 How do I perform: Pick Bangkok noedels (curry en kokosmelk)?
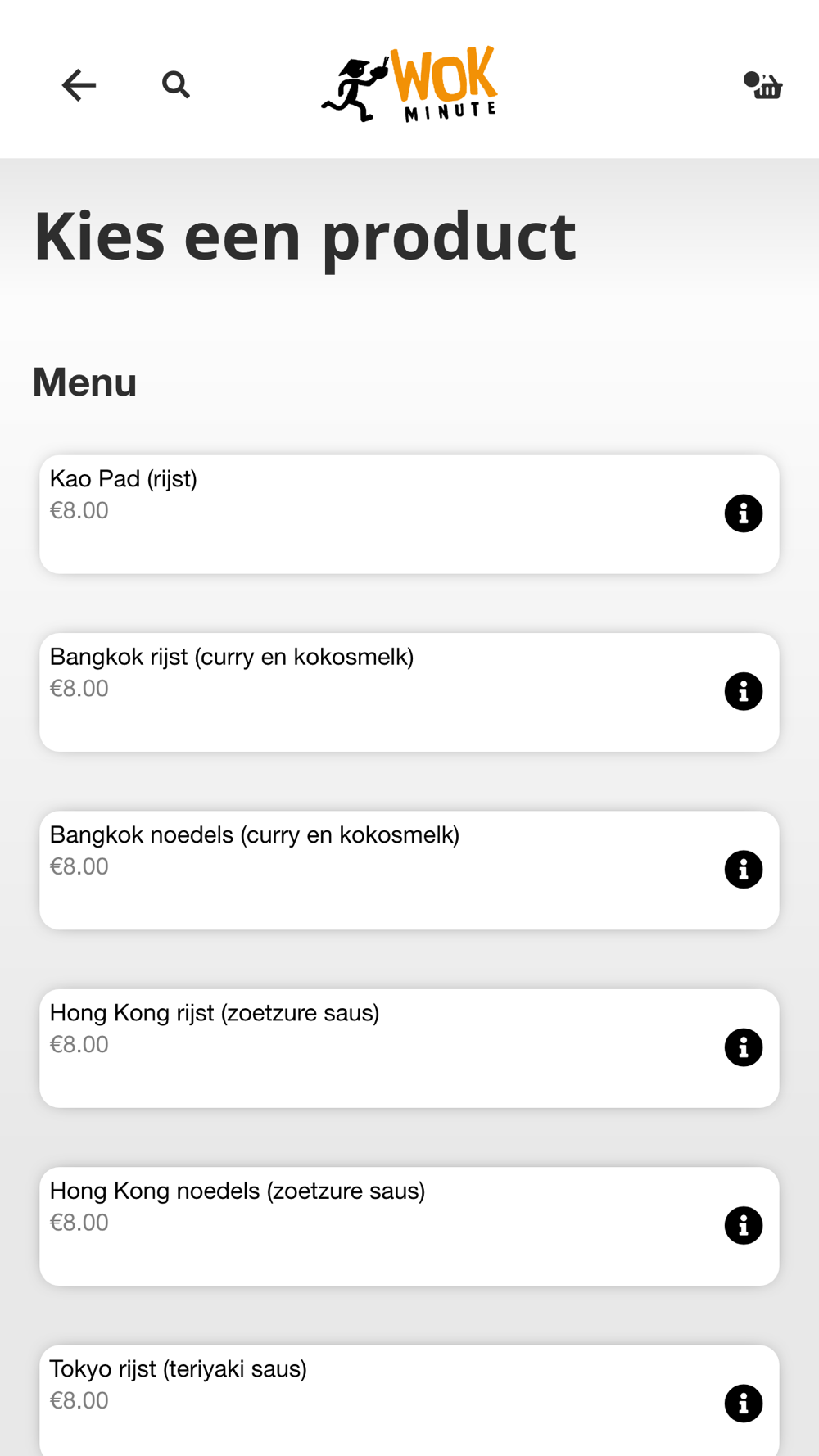(409, 870)
